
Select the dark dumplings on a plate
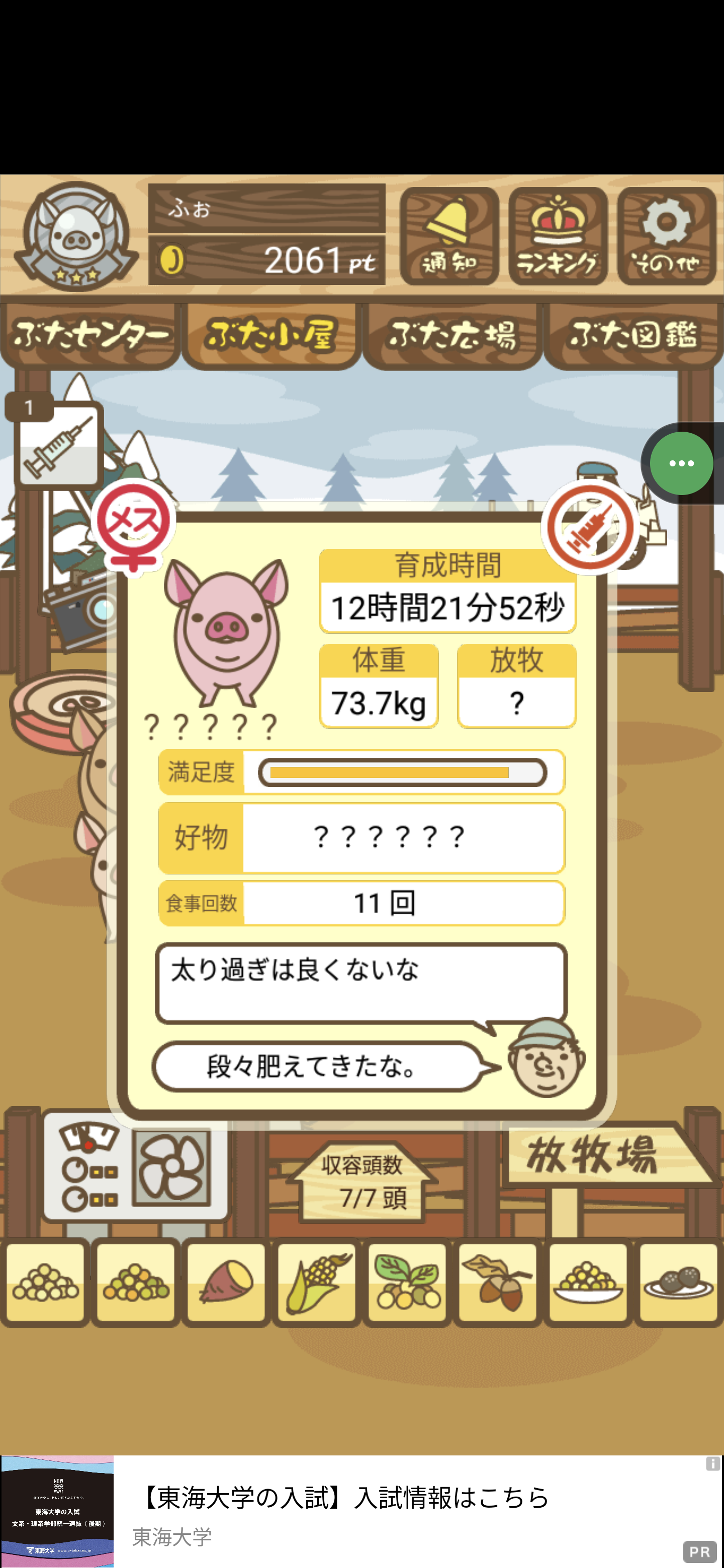[x=678, y=1283]
